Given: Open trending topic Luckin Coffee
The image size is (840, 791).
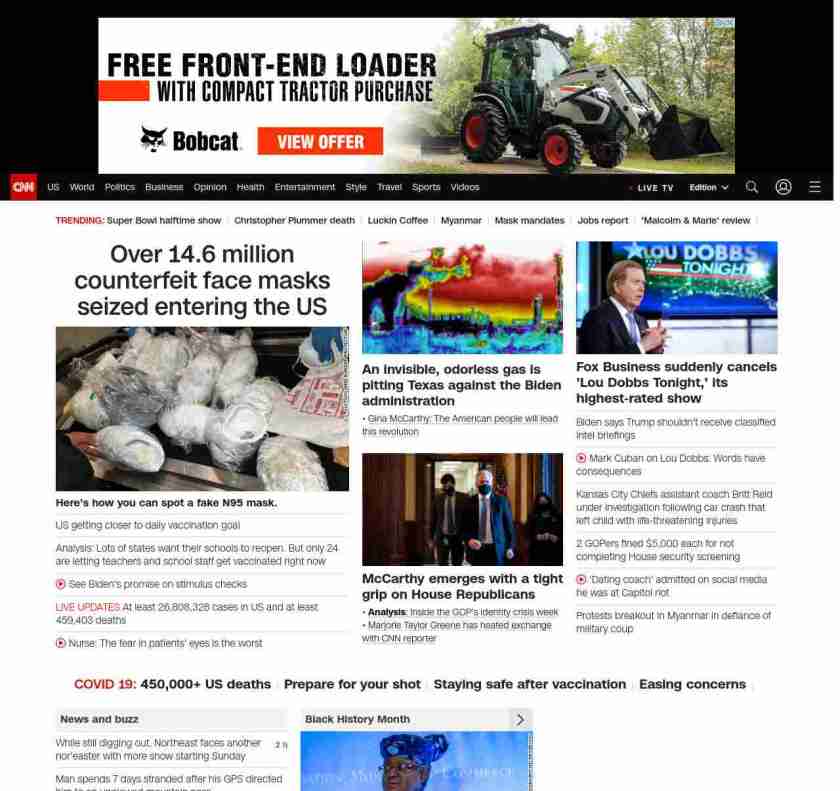Looking at the screenshot, I should coord(397,220).
